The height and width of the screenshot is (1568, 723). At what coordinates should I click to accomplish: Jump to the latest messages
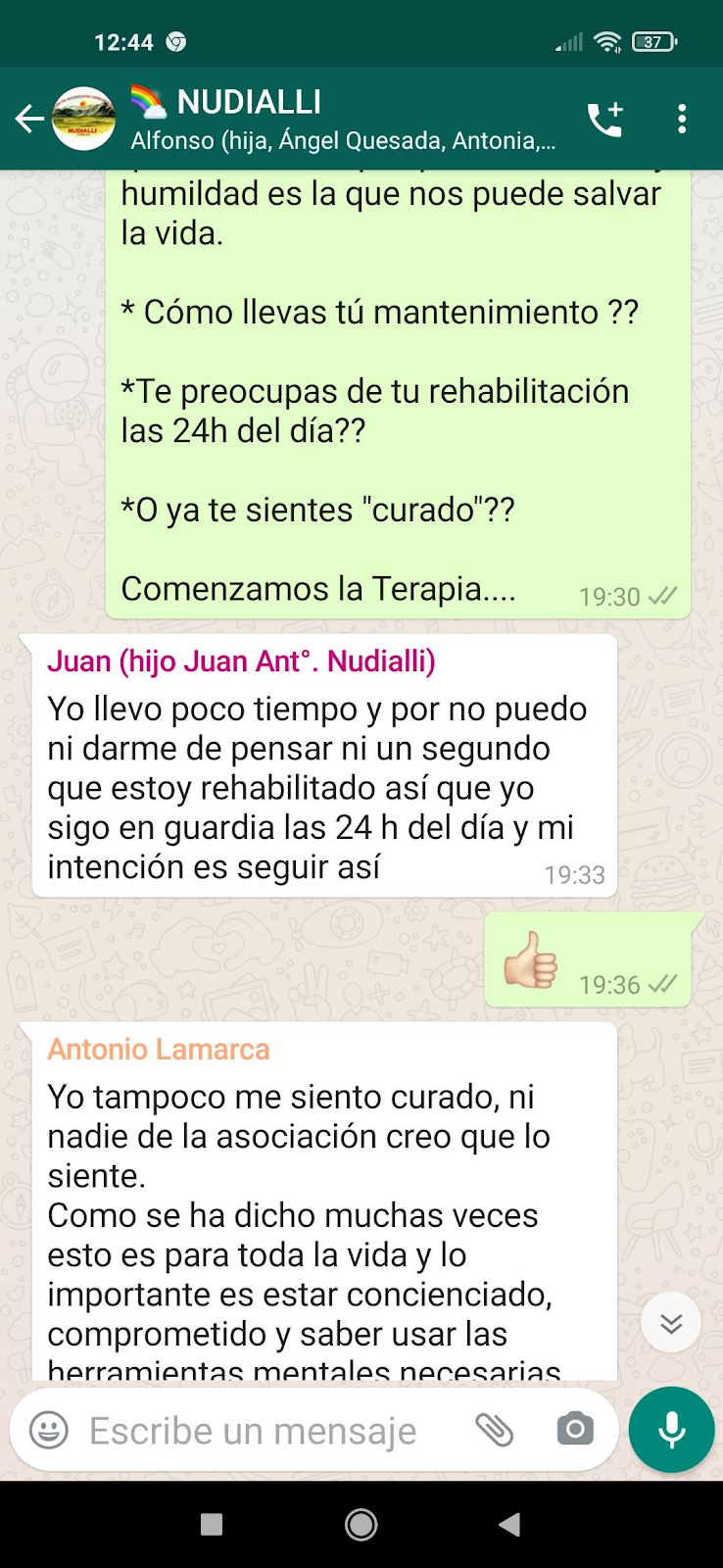click(671, 1323)
